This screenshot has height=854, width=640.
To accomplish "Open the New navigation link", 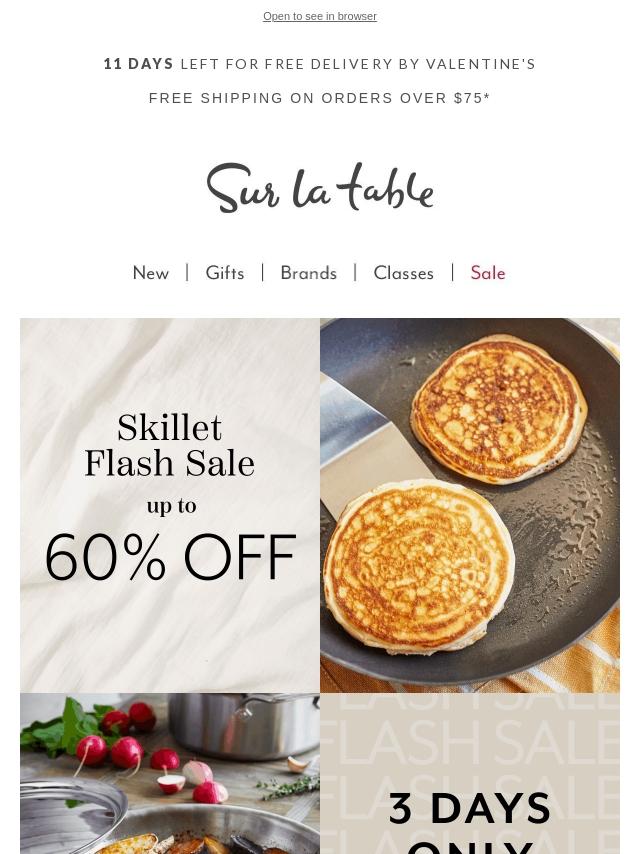I will pos(151,273).
